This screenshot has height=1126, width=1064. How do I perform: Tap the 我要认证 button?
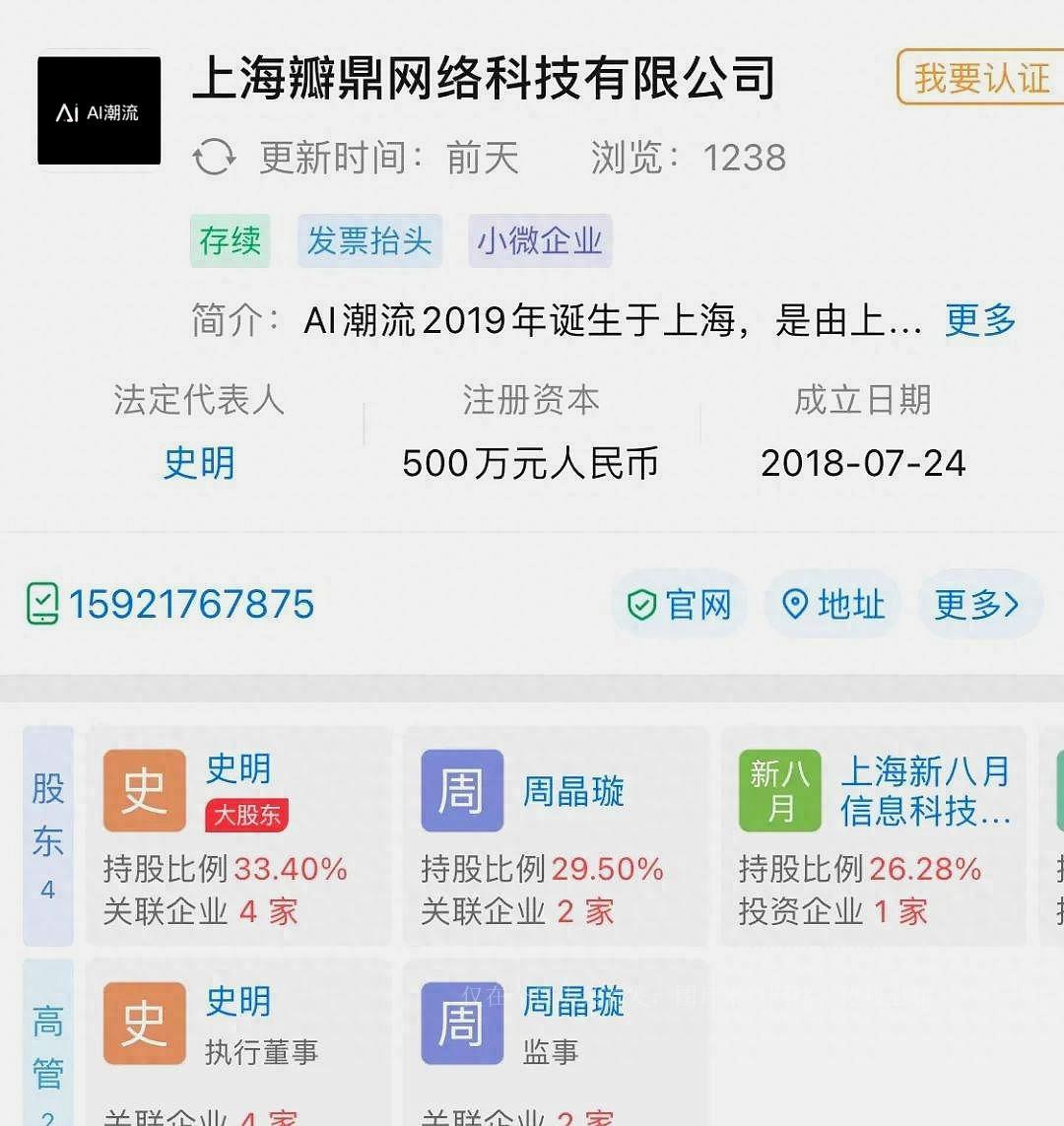tap(980, 77)
